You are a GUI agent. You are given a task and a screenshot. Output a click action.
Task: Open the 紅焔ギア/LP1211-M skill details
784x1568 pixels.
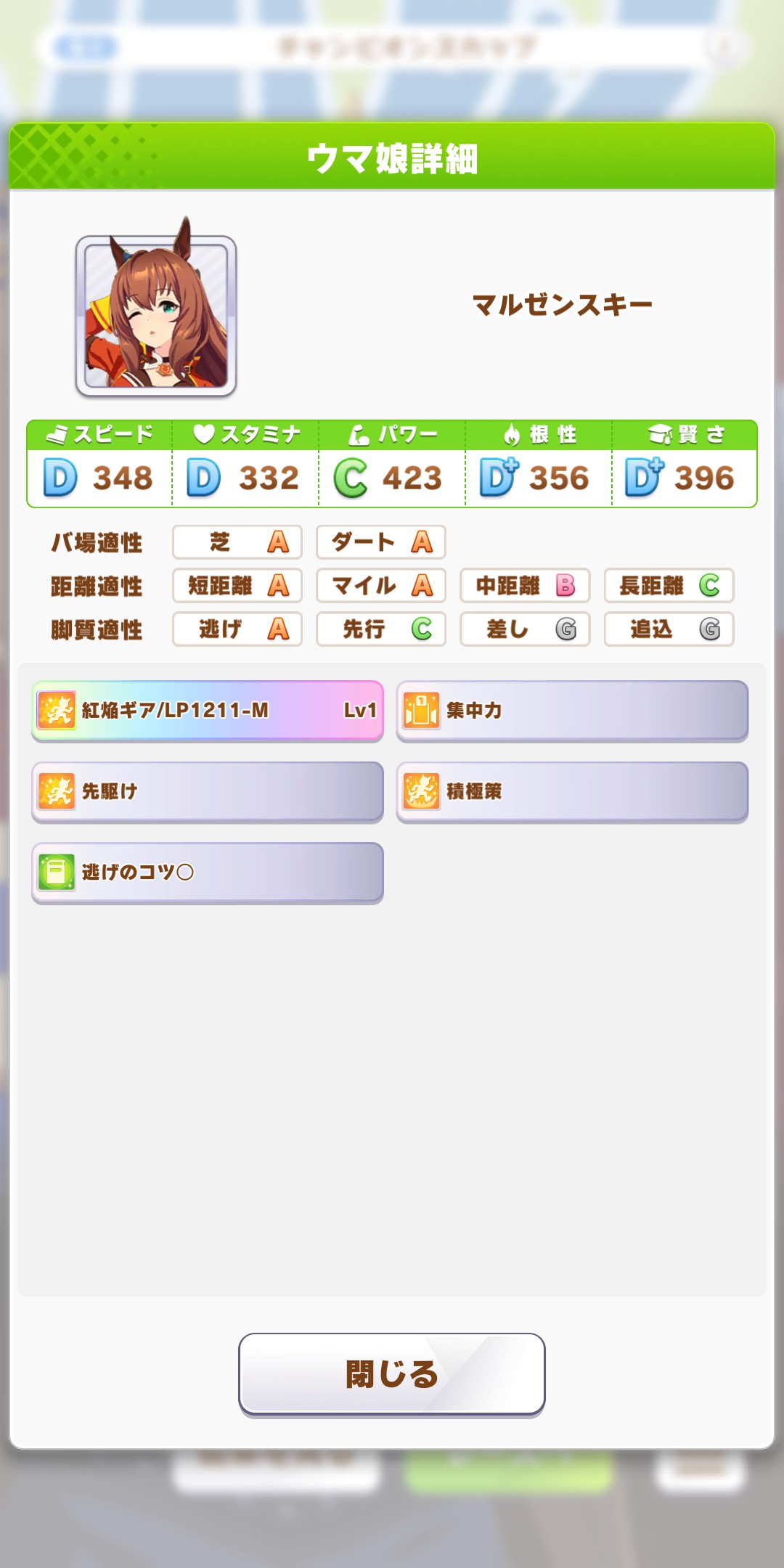click(x=208, y=711)
